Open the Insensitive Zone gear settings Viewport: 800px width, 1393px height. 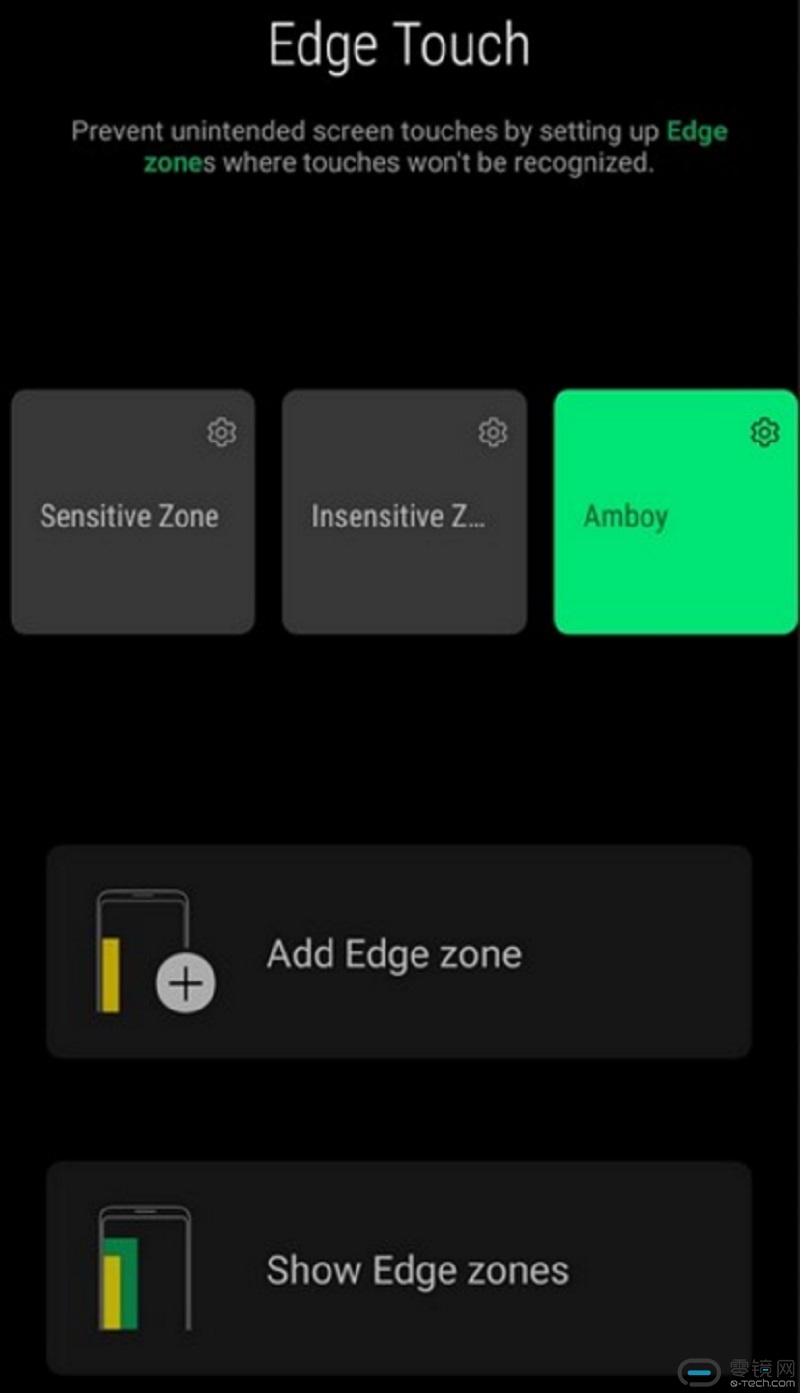pos(492,433)
